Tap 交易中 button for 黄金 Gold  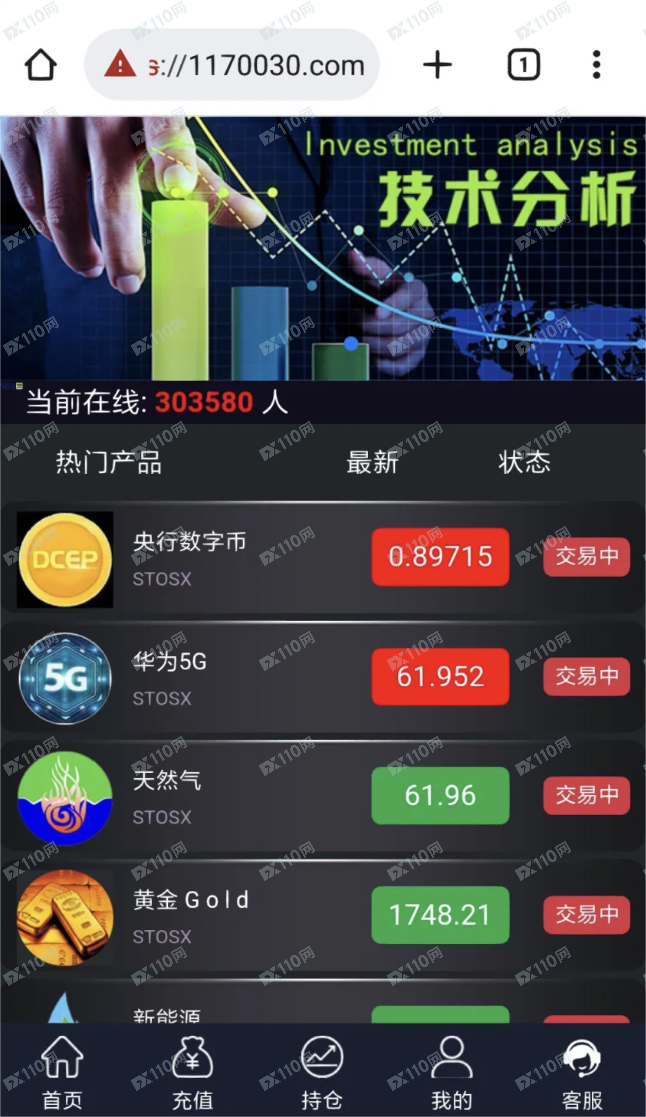(586, 915)
